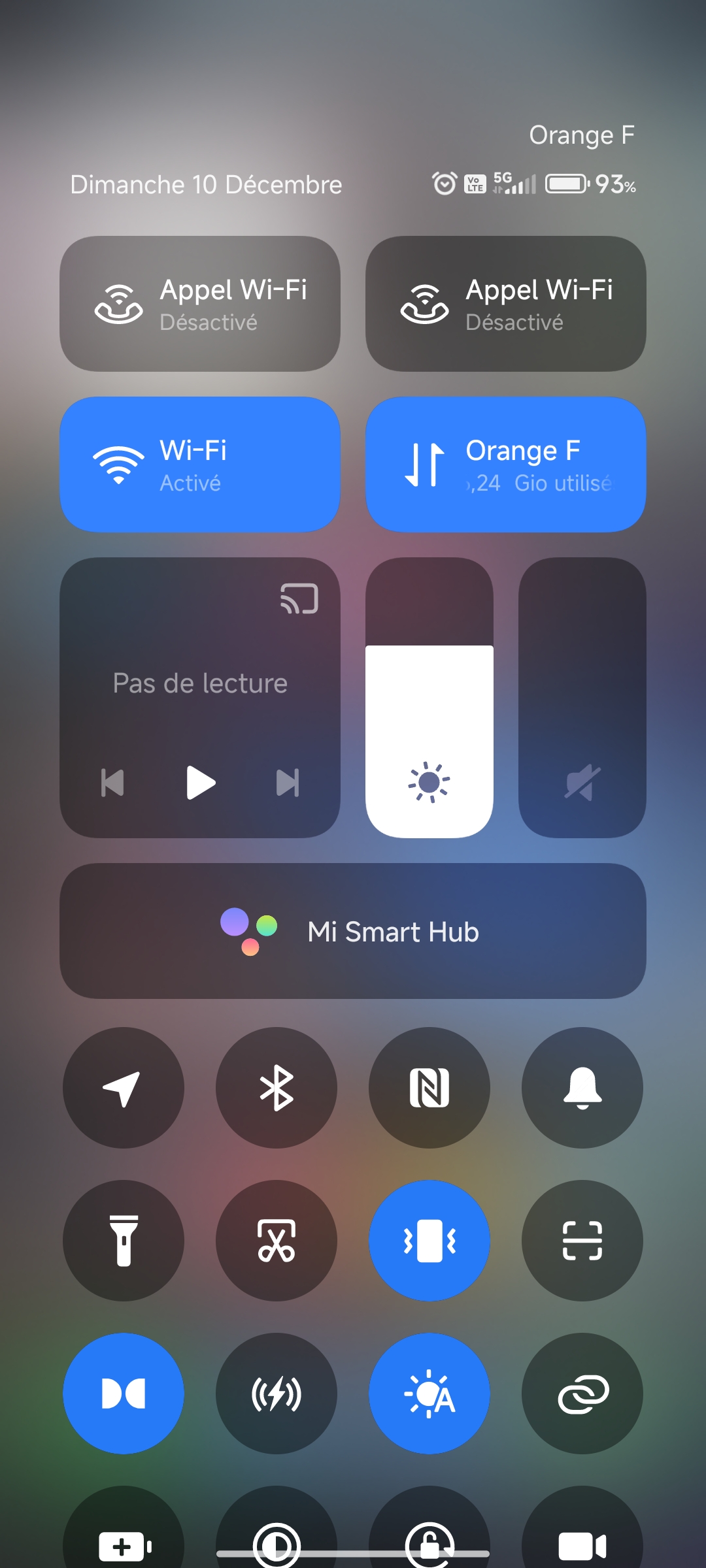Enable location toggle

[x=124, y=1088]
